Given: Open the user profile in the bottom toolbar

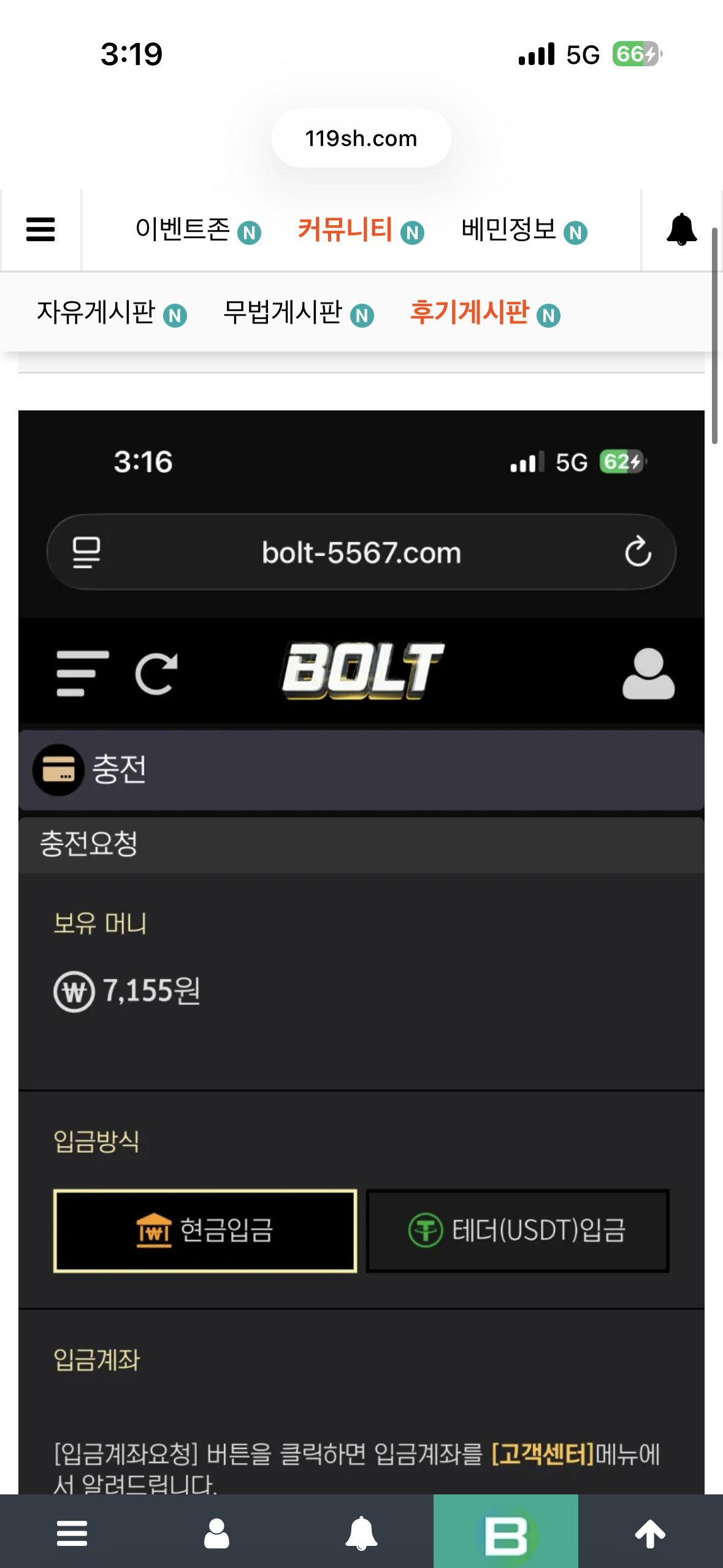Looking at the screenshot, I should point(216,1534).
